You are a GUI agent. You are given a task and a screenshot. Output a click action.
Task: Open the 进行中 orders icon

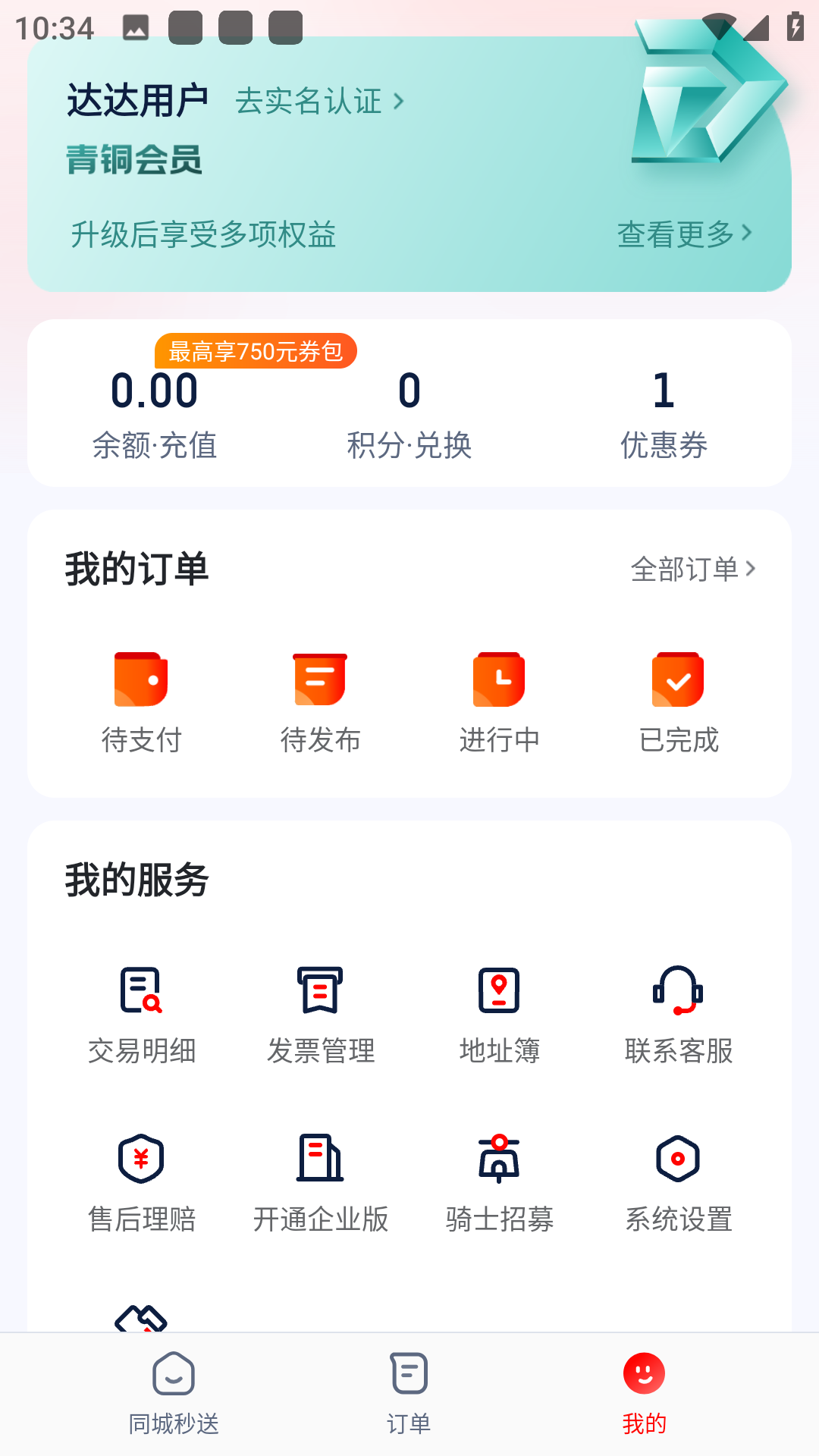[499, 679]
